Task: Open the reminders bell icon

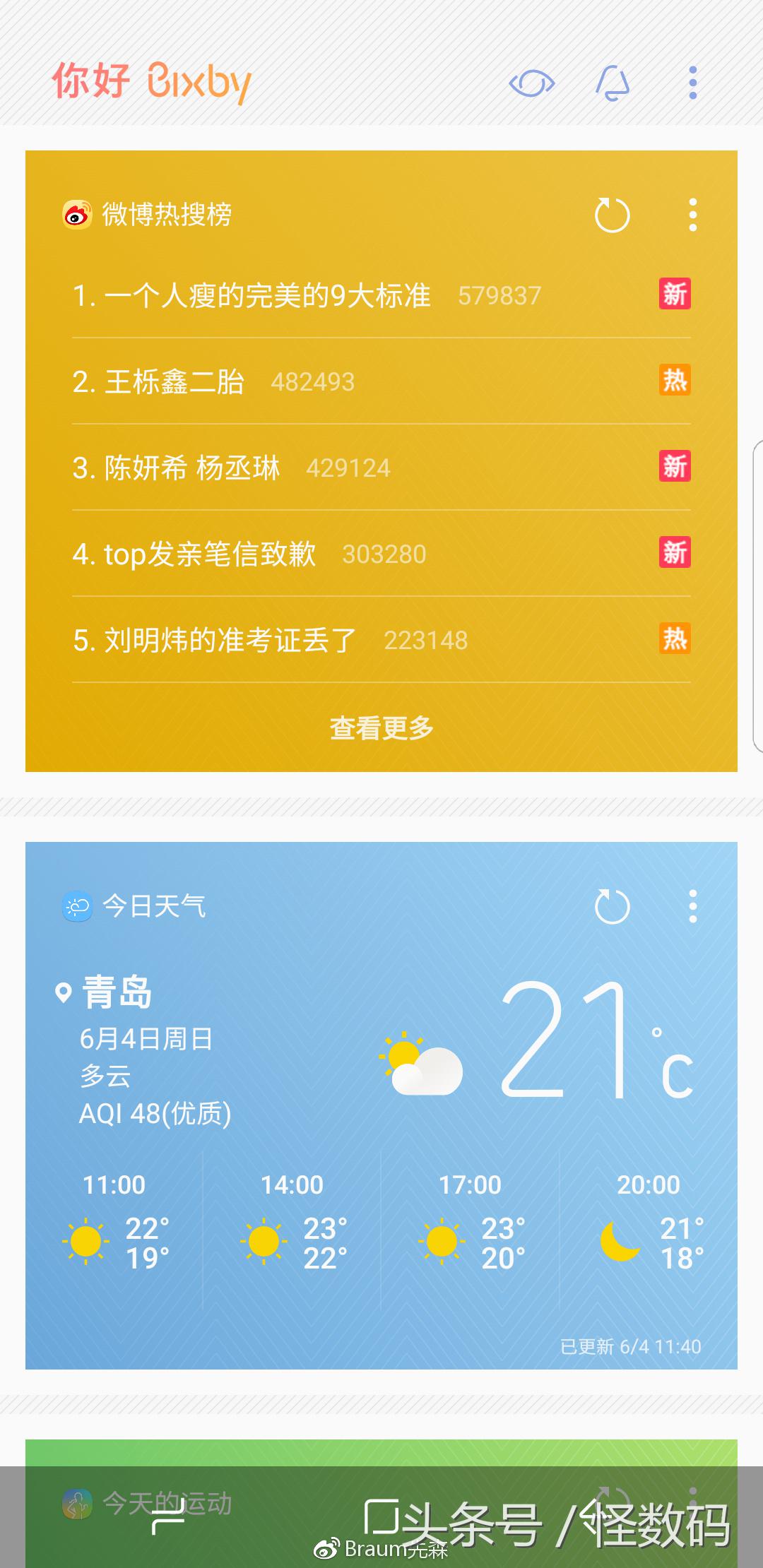Action: tap(612, 83)
